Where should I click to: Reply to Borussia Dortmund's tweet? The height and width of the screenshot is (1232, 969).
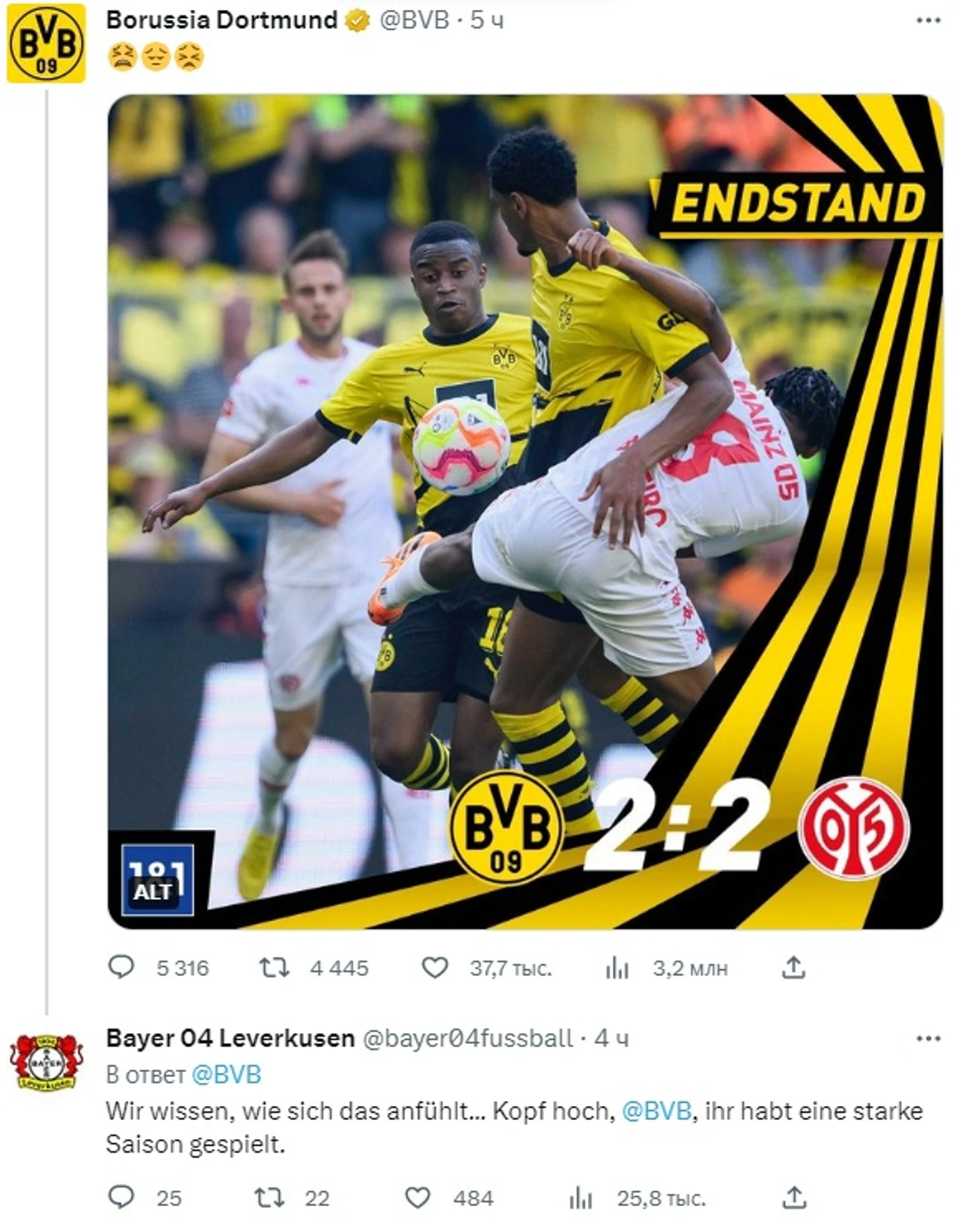coord(121,967)
